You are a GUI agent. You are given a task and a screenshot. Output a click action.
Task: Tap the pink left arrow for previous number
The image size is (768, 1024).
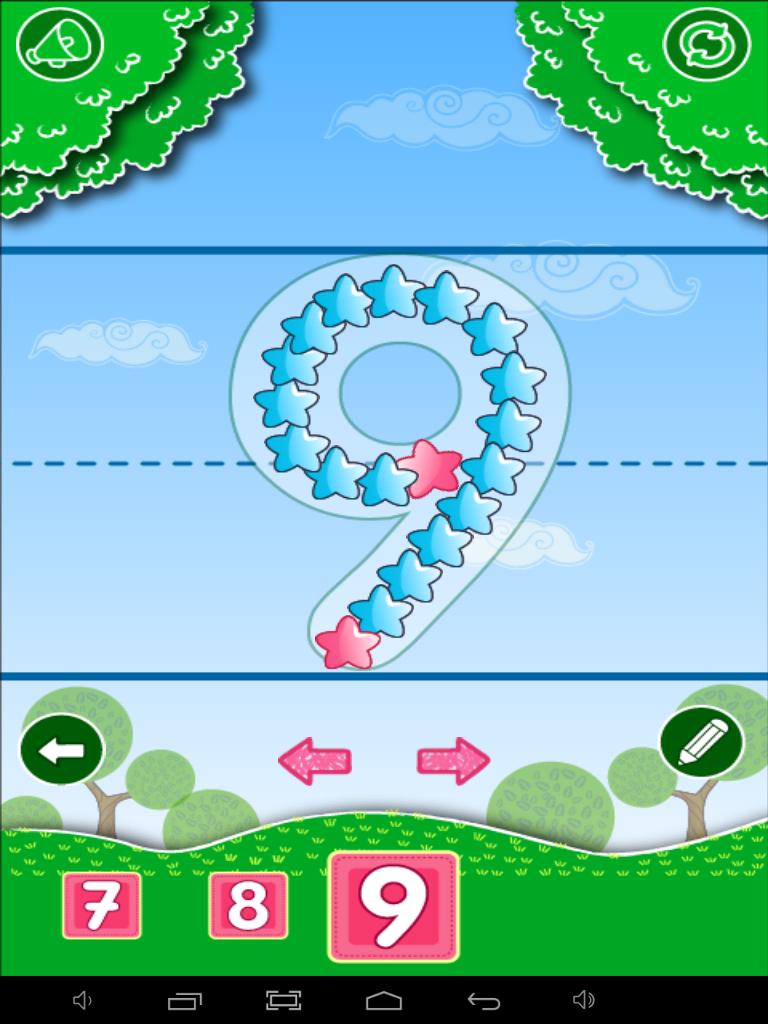(x=314, y=761)
